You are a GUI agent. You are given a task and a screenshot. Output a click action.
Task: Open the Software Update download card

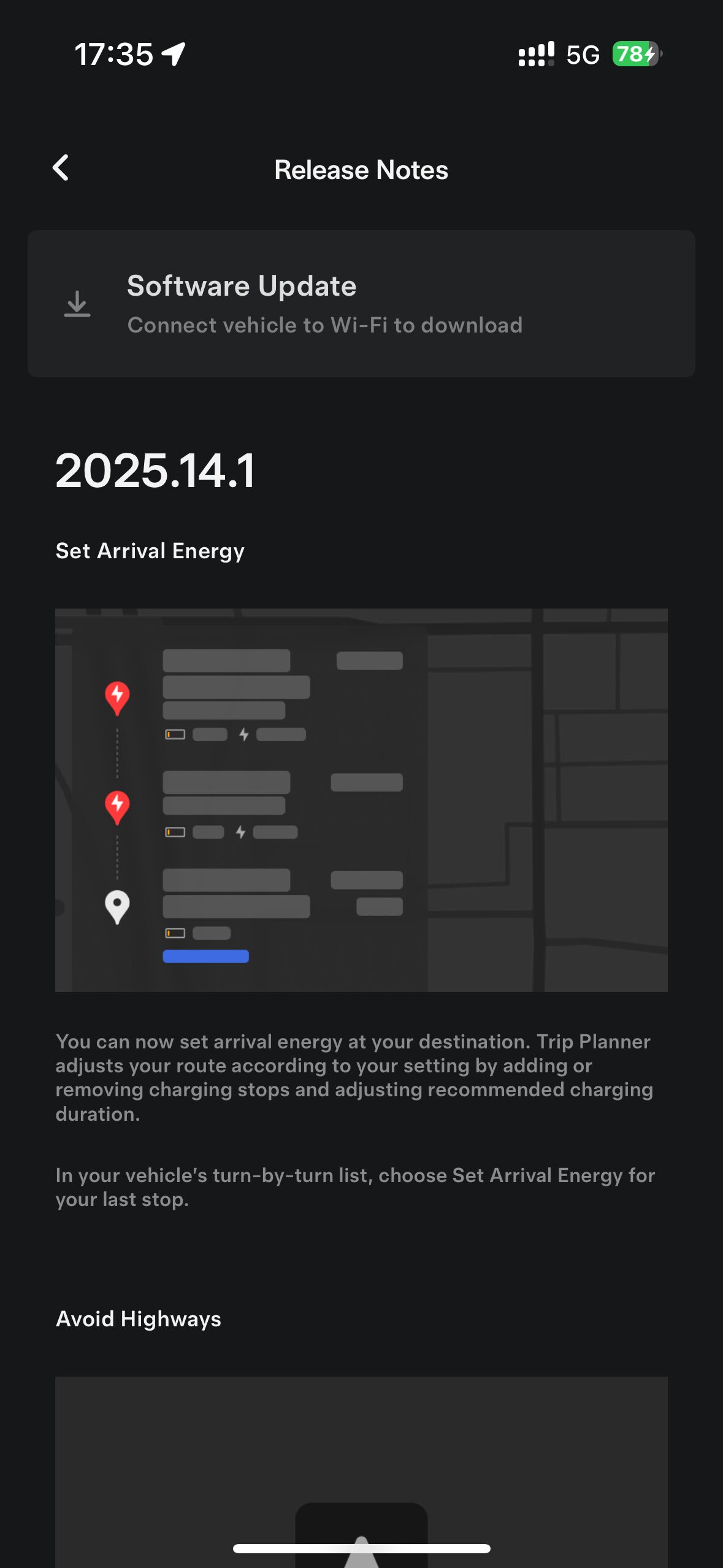click(x=361, y=304)
